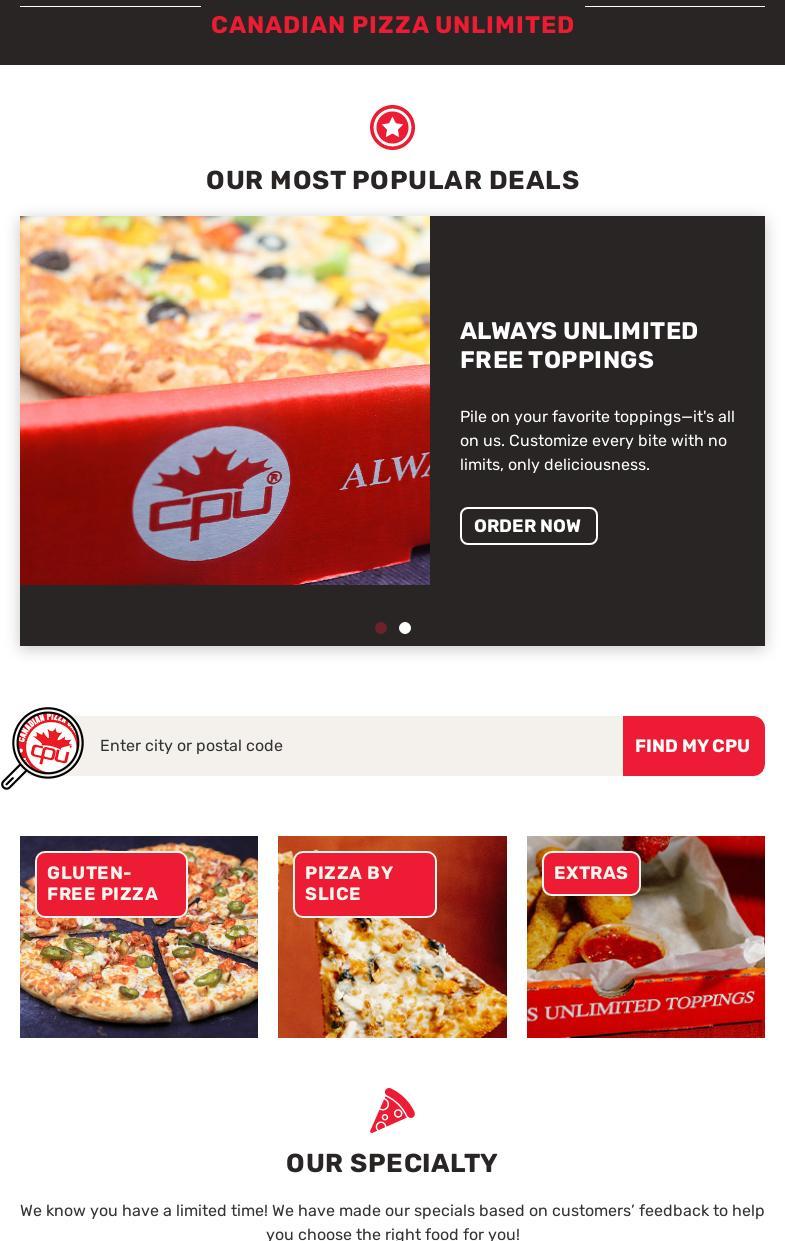This screenshot has width=785, height=1241.
Task: Open the Always Unlimited Free Toppings deal banner
Action: [392, 401]
